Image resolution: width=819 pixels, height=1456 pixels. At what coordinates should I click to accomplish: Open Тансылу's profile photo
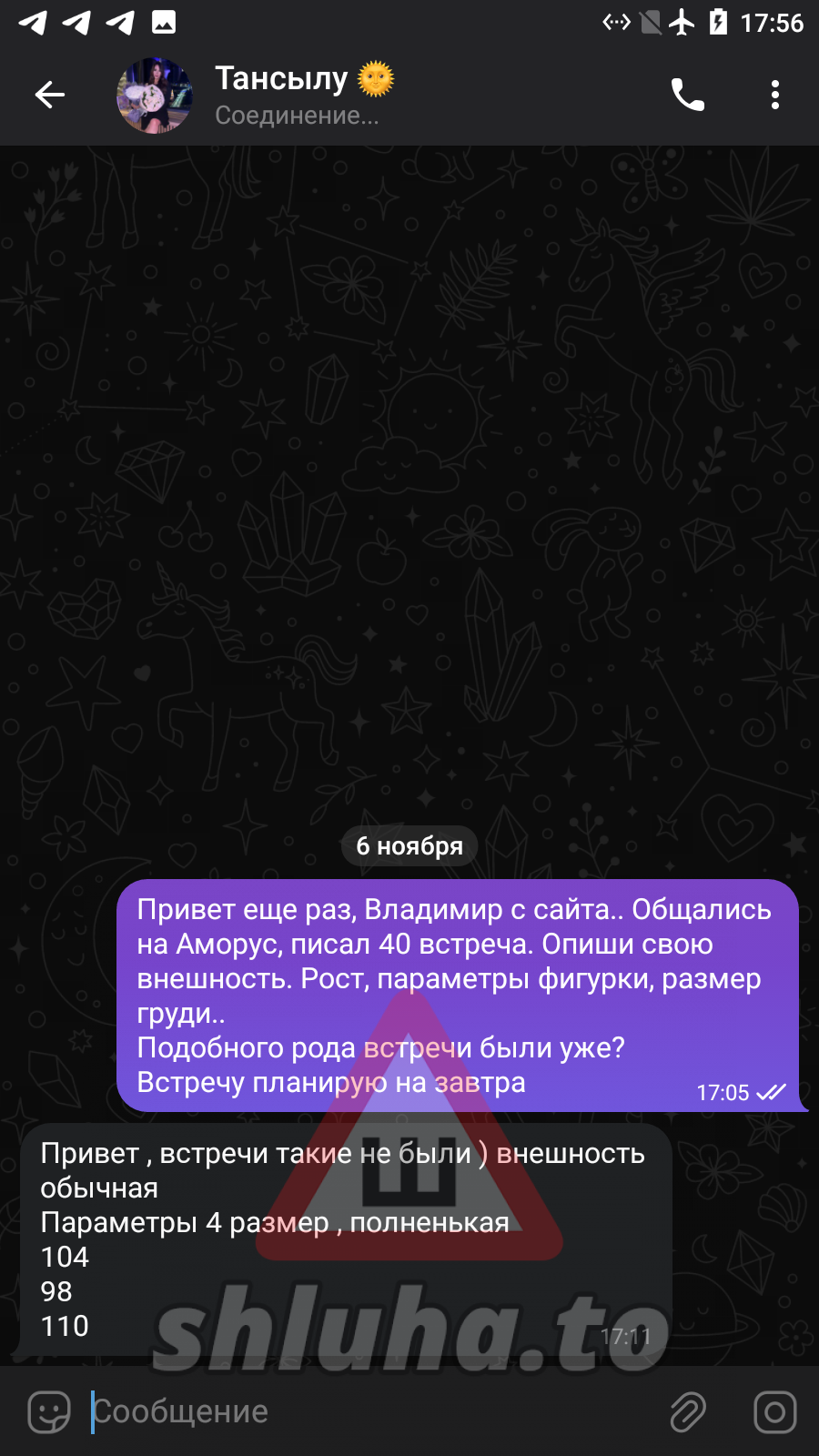coord(155,96)
